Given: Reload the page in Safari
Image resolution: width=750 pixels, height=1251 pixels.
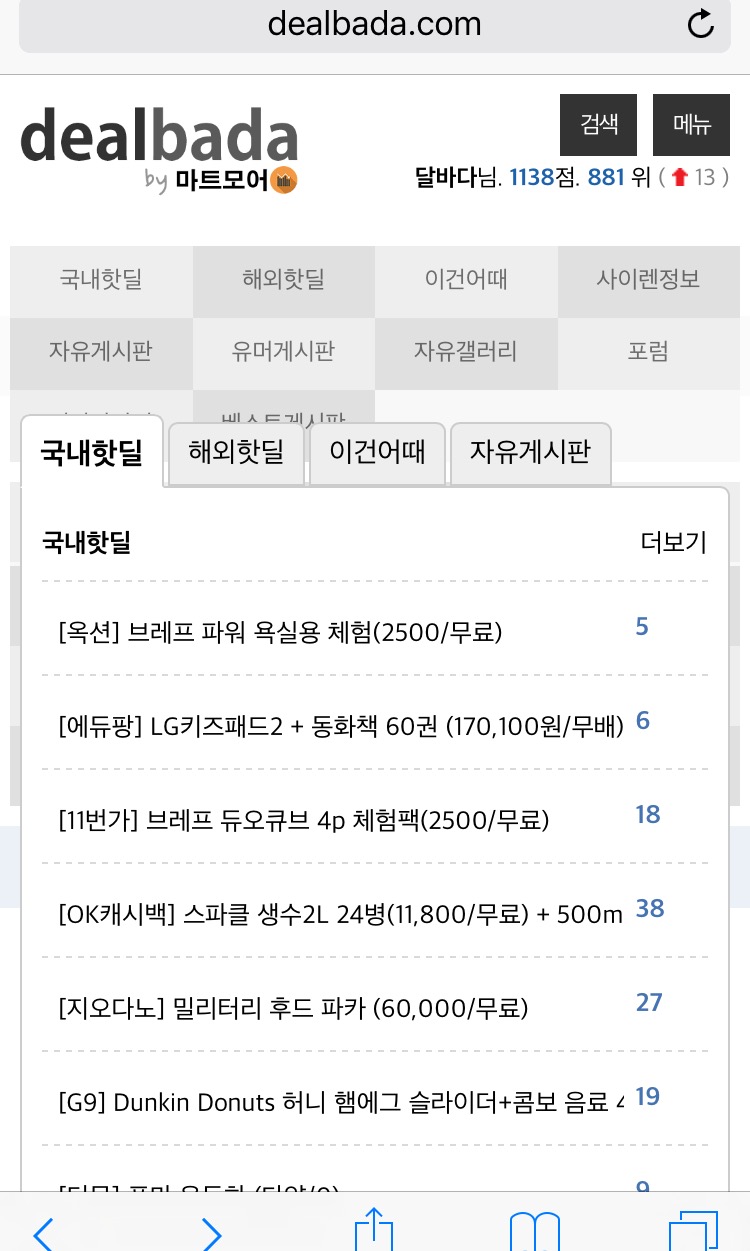Looking at the screenshot, I should (x=701, y=24).
